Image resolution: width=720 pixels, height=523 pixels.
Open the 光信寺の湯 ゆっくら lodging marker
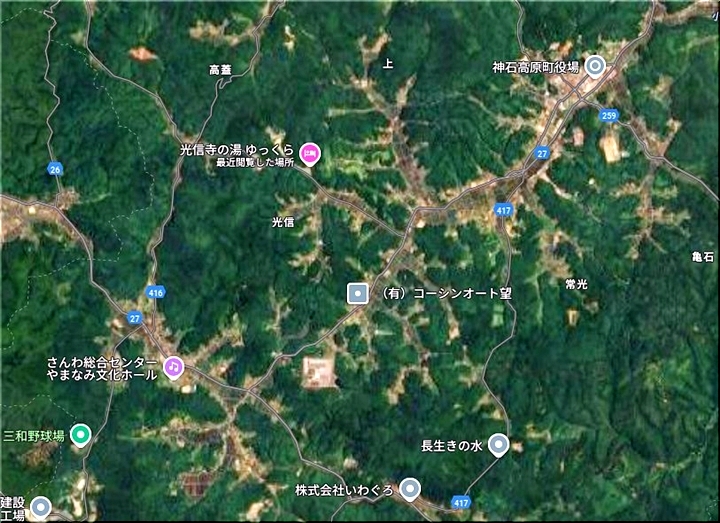coord(310,152)
